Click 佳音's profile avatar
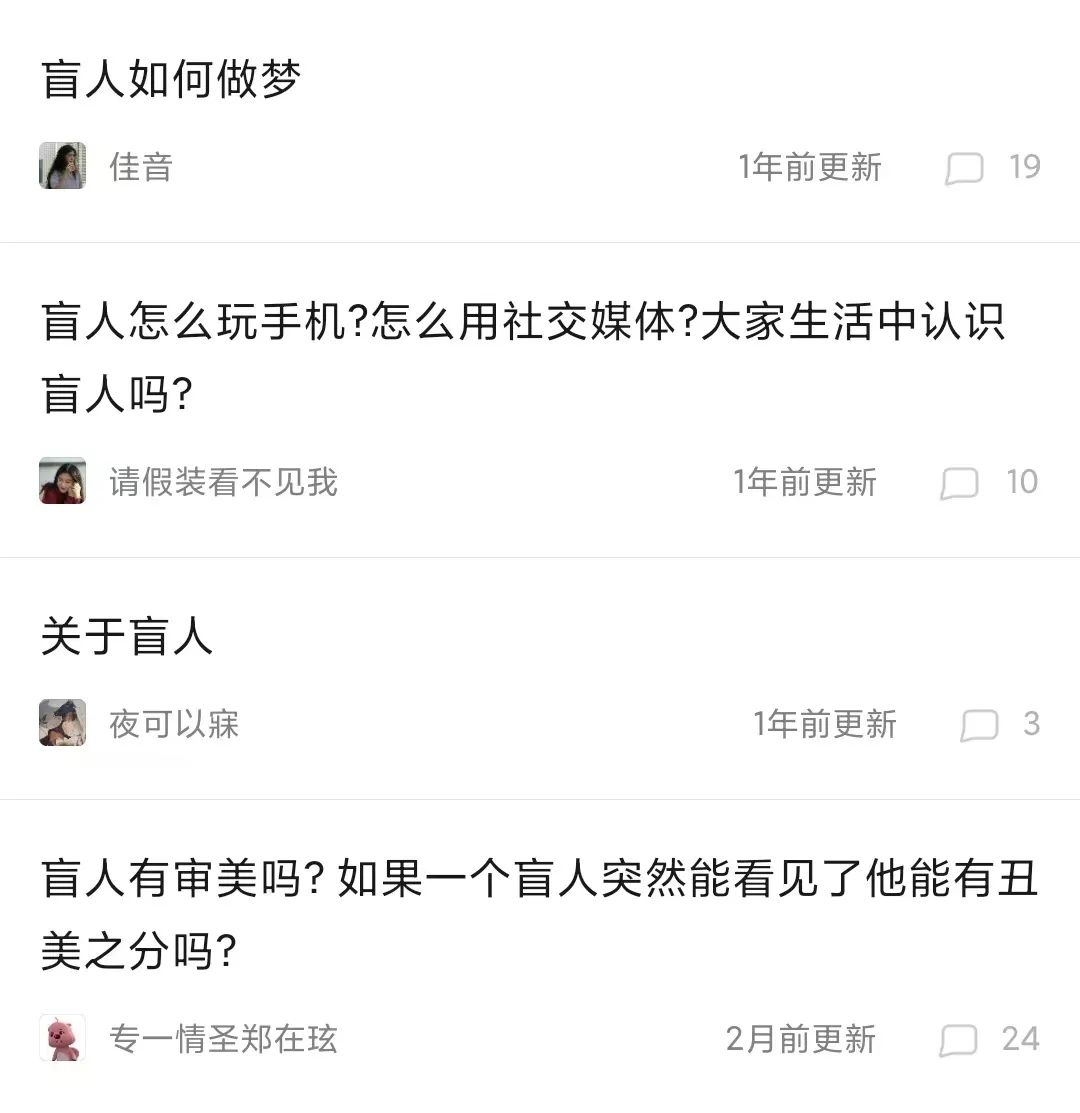Screen dimensions: 1080x1113 point(62,166)
